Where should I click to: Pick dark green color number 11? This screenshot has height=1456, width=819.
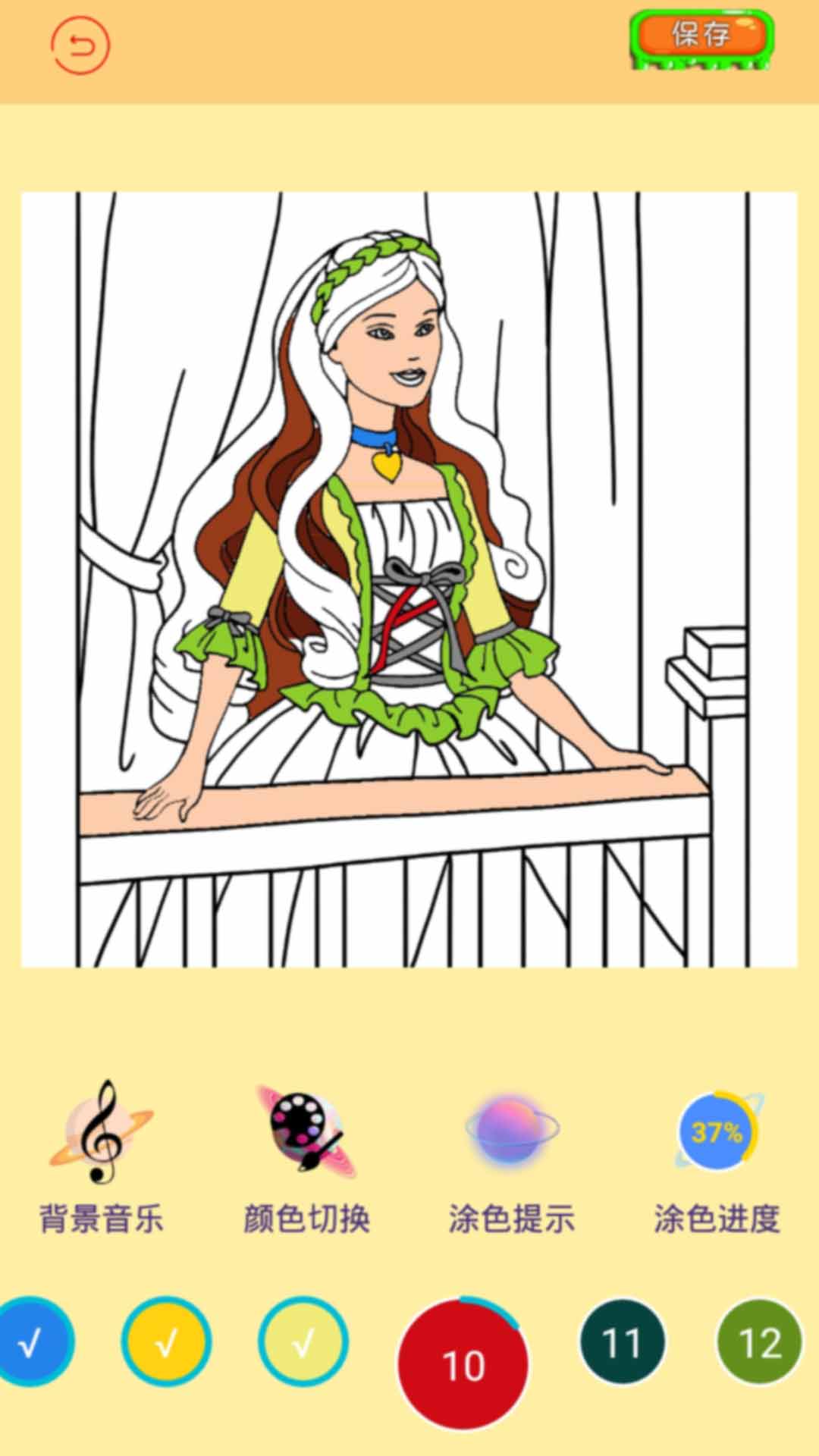pos(622,1343)
